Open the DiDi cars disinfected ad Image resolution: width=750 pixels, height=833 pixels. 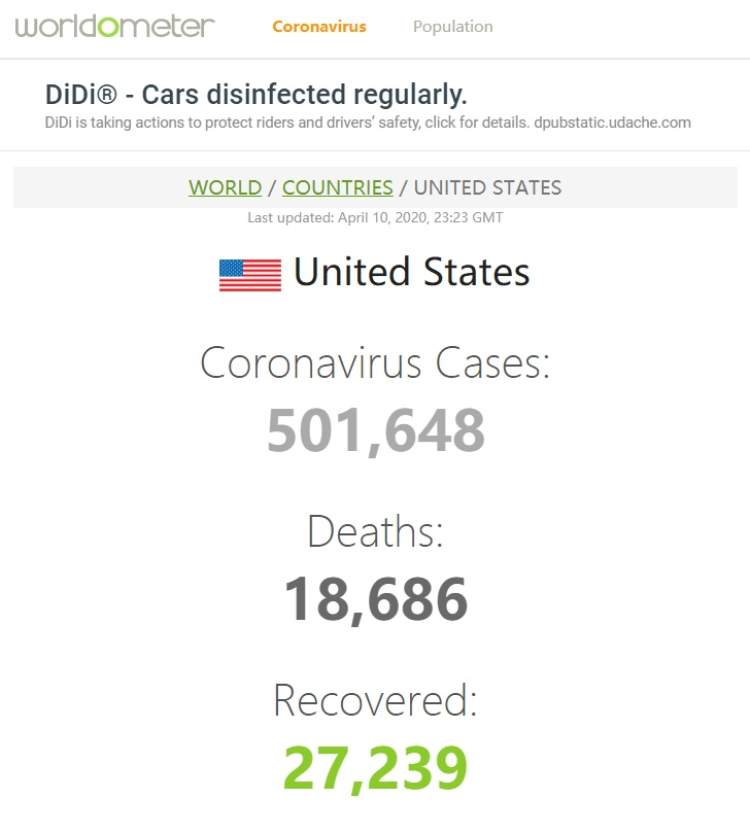click(x=256, y=96)
